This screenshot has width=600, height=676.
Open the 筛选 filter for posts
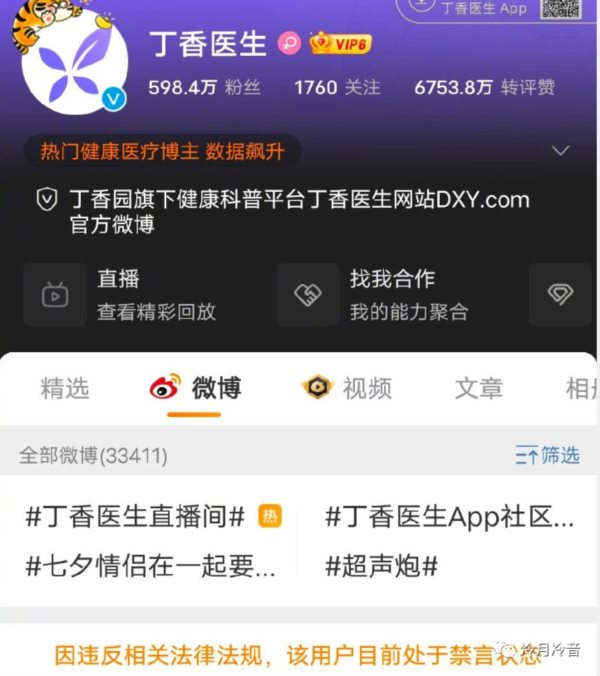tap(547, 456)
